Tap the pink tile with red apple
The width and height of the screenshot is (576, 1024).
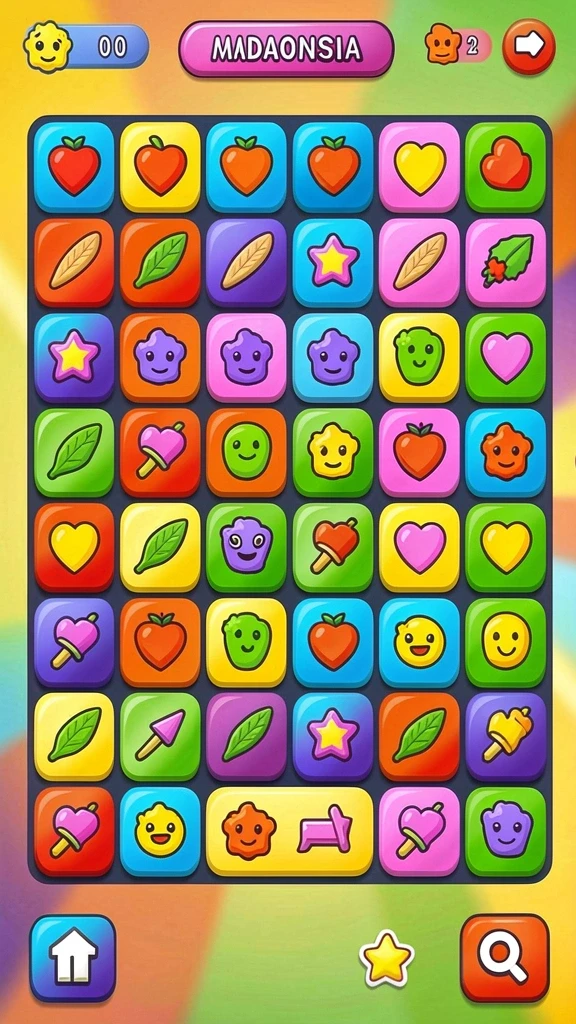point(419,453)
